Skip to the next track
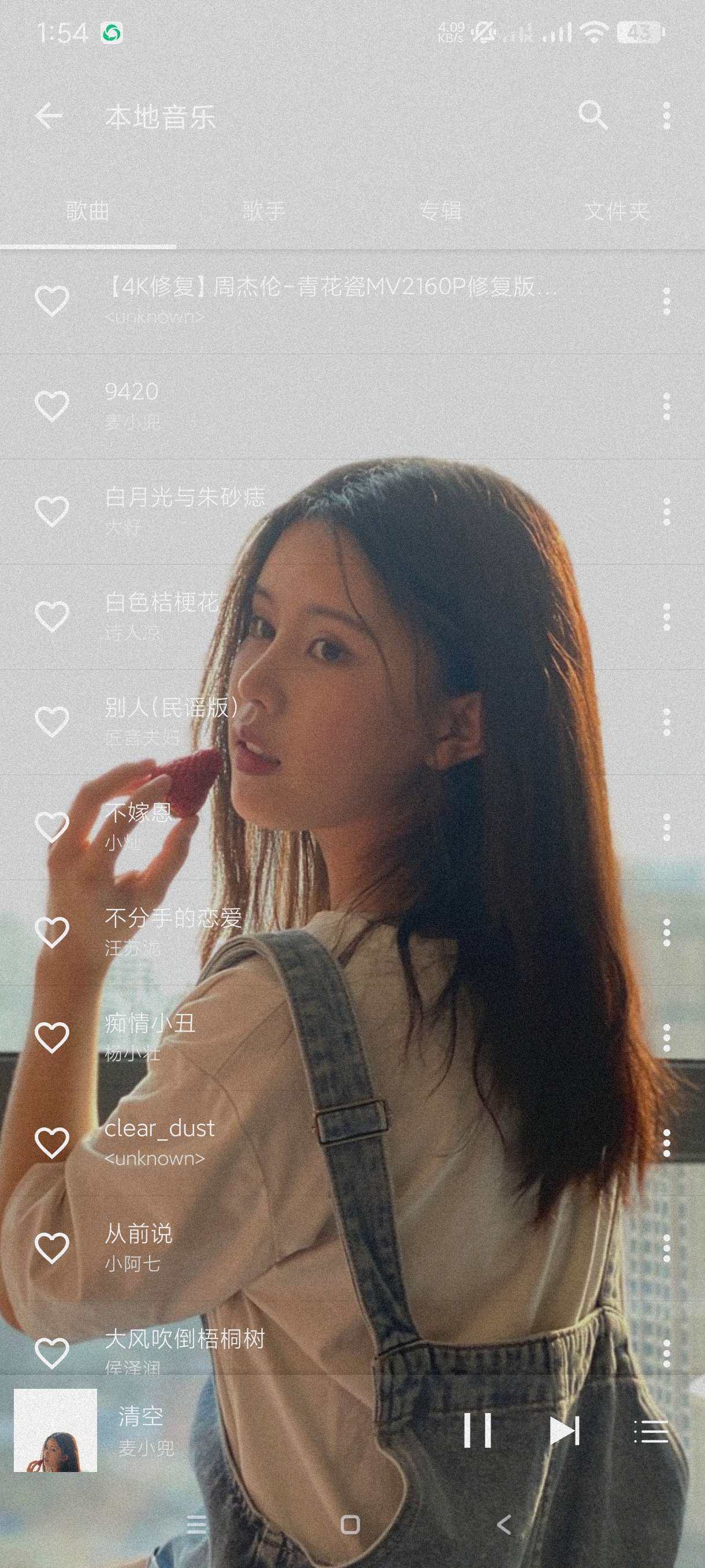 [564, 1430]
